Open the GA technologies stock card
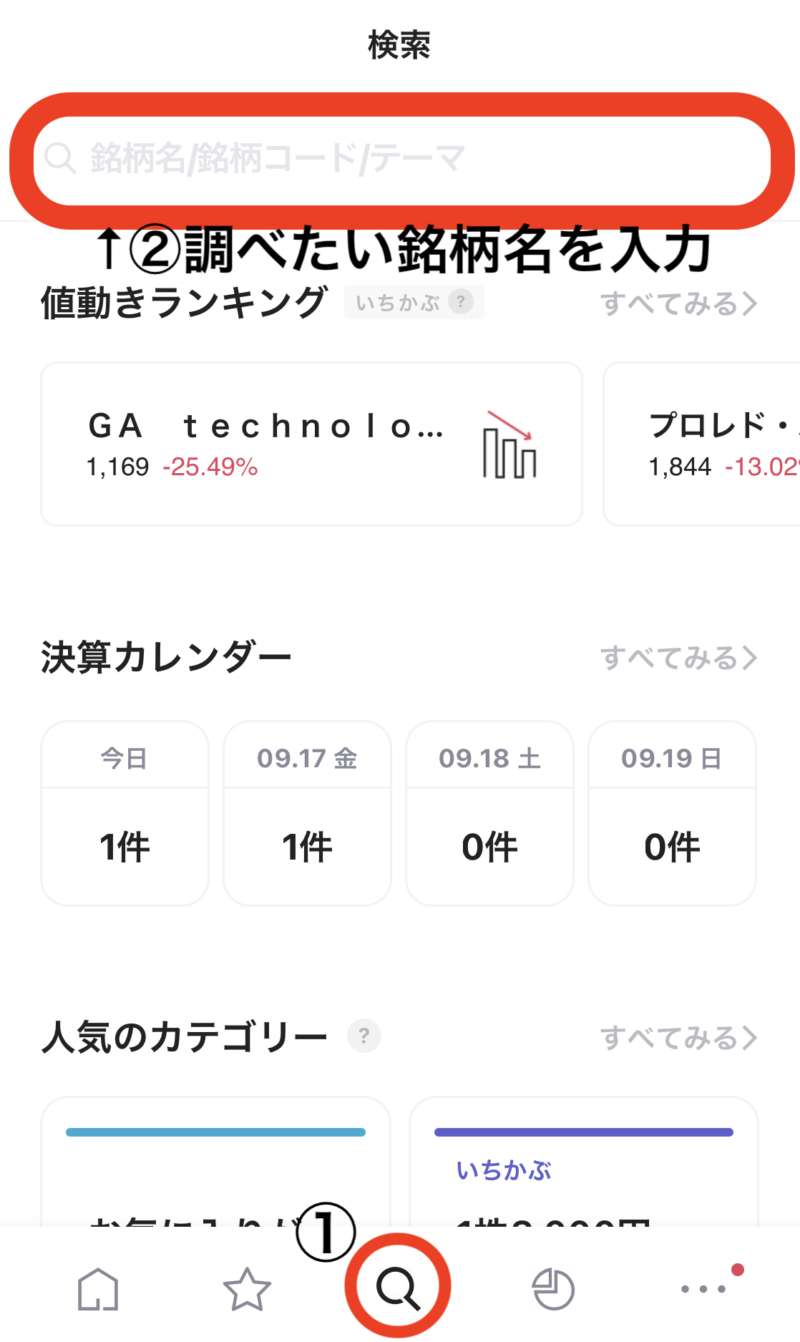 (x=311, y=444)
